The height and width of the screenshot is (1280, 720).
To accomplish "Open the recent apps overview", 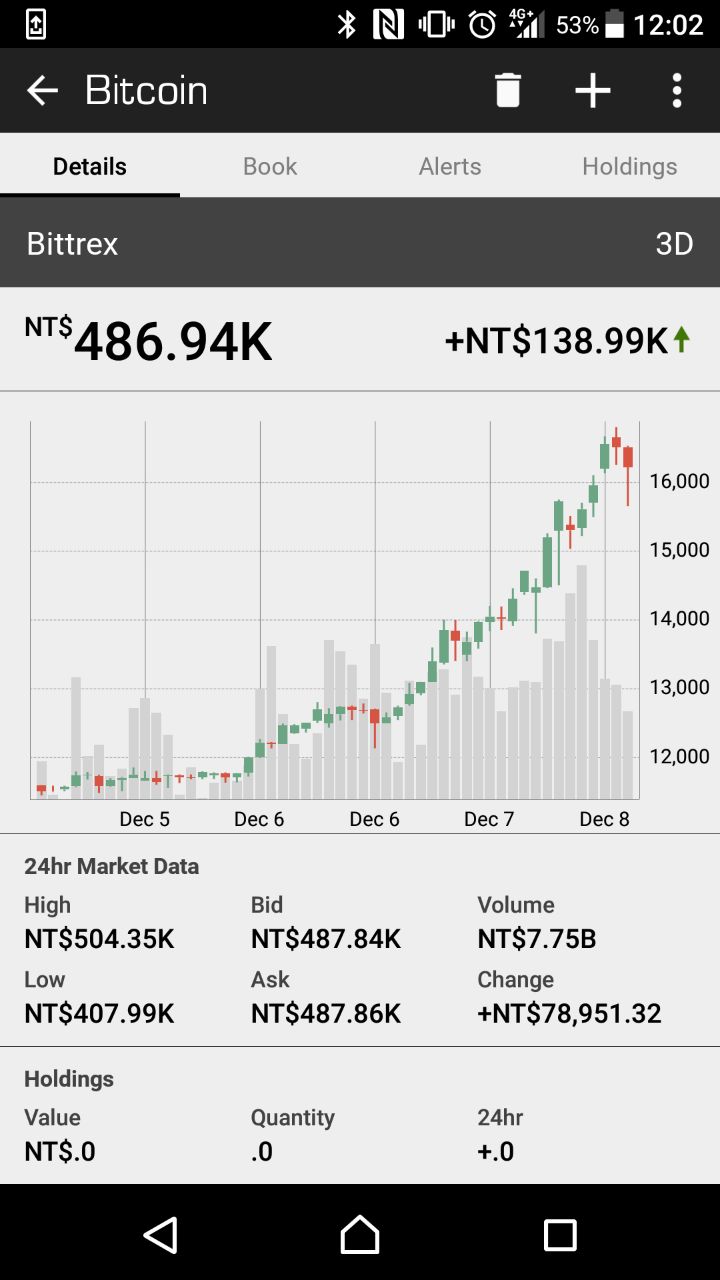I will 560,1235.
